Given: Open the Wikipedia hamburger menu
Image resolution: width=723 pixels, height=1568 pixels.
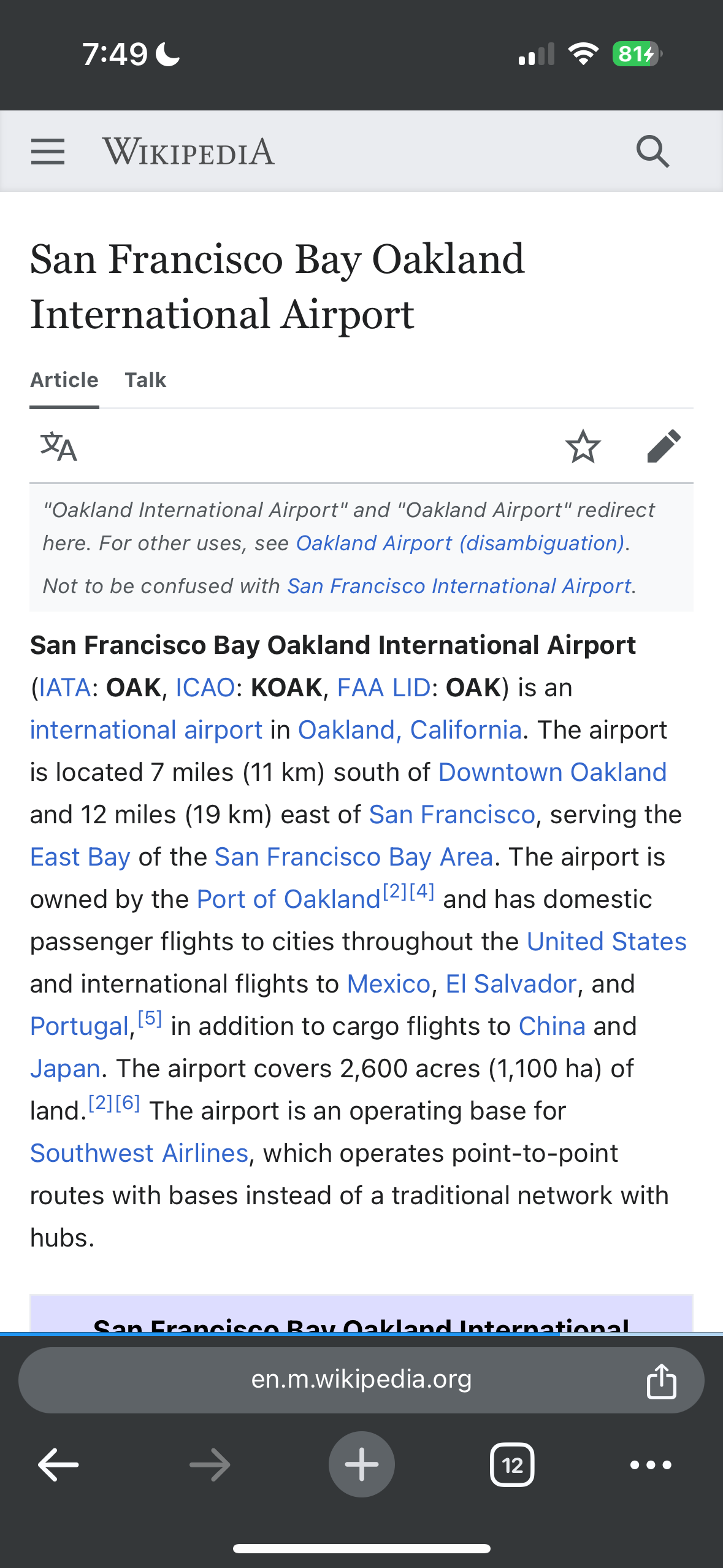Looking at the screenshot, I should pos(48,152).
